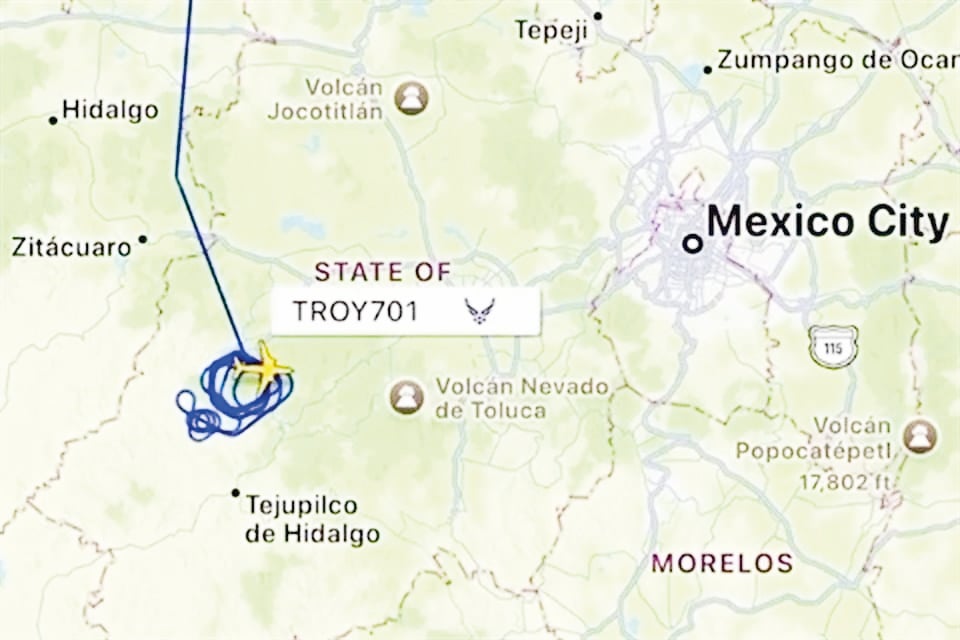The width and height of the screenshot is (960, 640).
Task: Open the Volcán Nevado de Toluca marker
Action: point(407,398)
